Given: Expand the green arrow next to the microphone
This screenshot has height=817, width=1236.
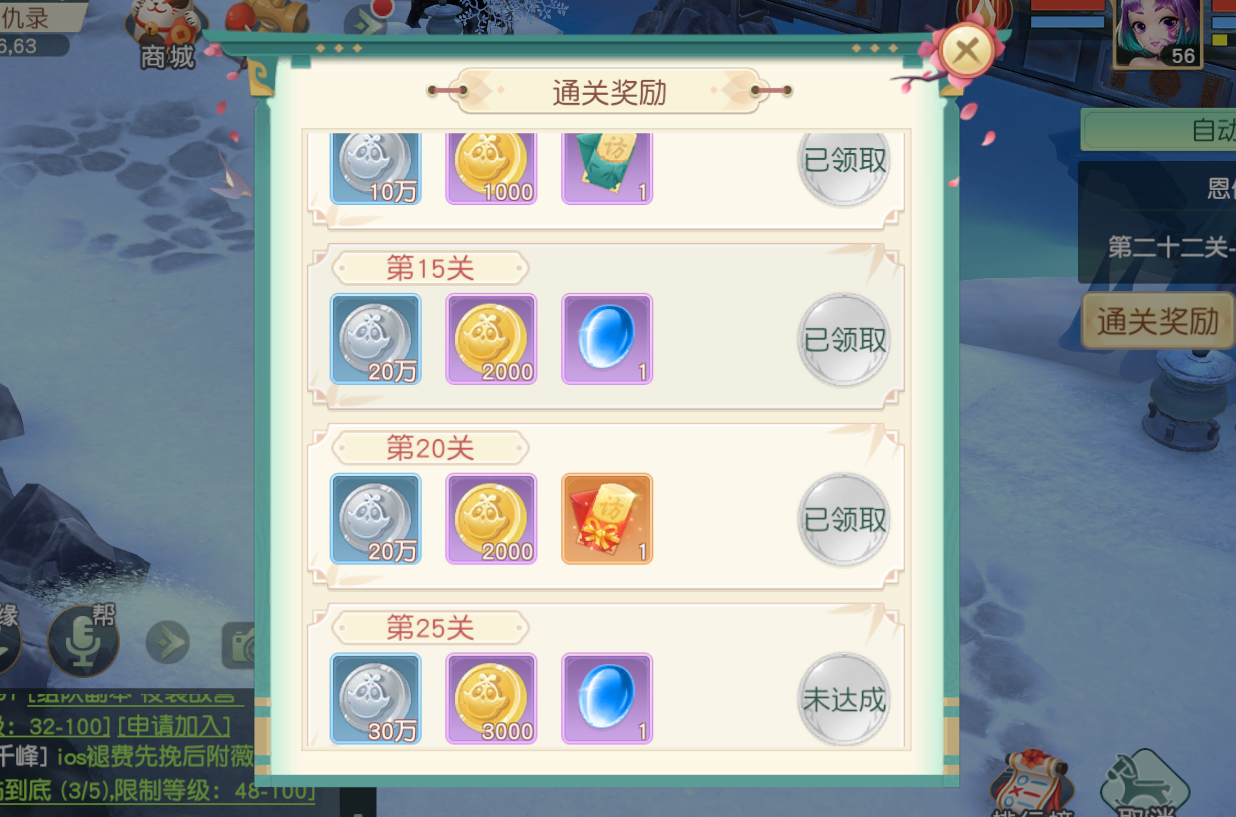Looking at the screenshot, I should click(167, 643).
